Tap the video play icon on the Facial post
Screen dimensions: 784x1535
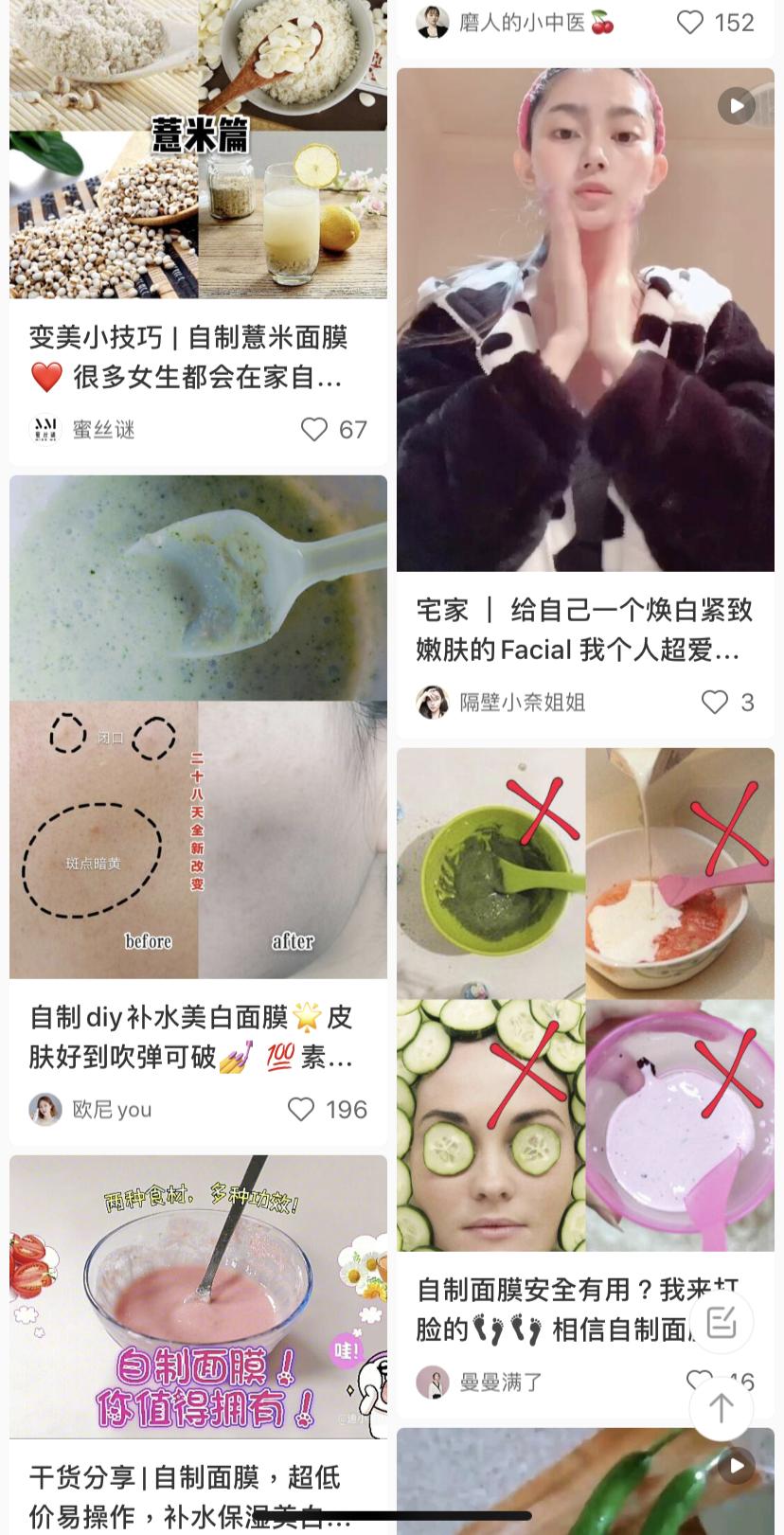(x=736, y=106)
